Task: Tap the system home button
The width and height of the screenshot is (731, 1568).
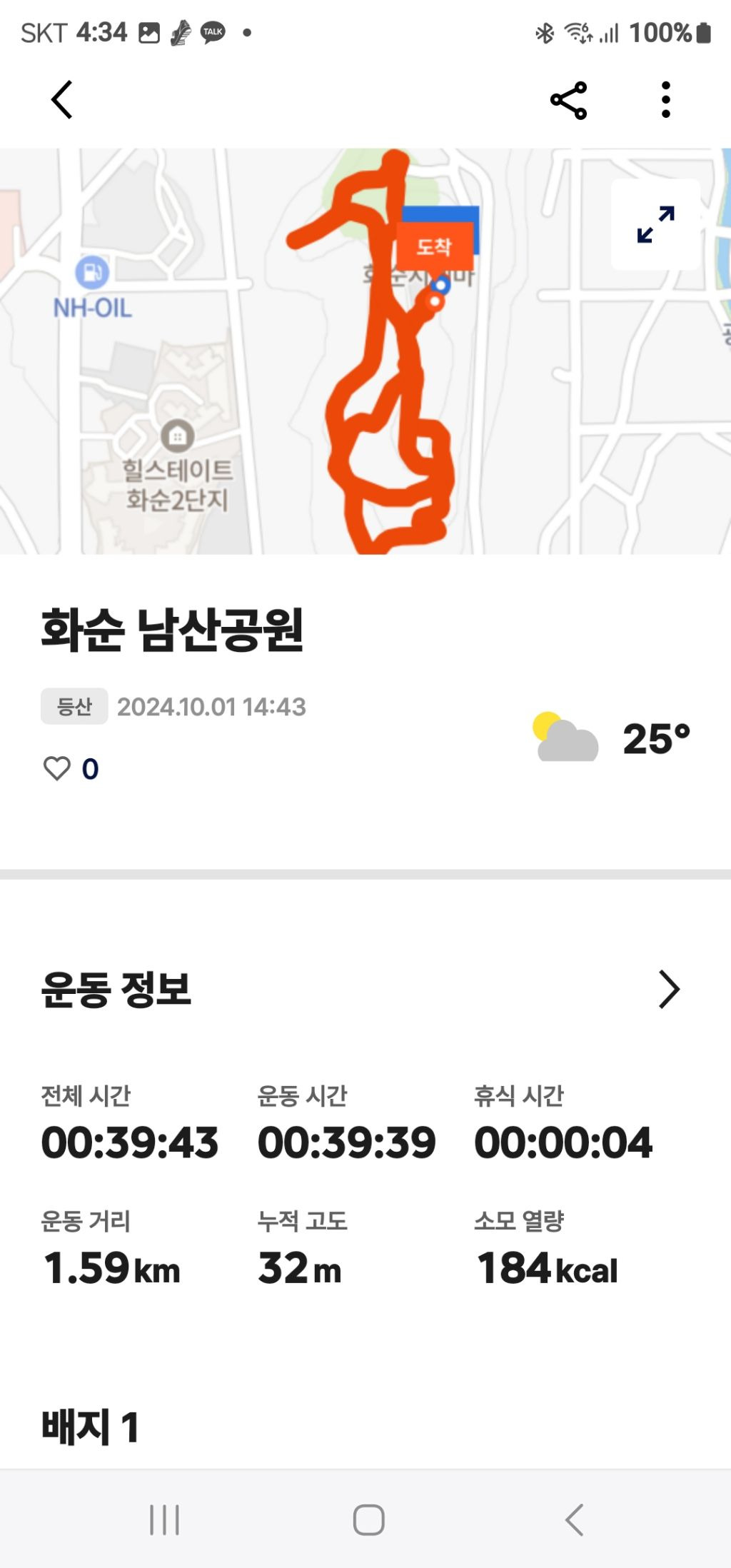Action: pyautogui.click(x=368, y=1519)
